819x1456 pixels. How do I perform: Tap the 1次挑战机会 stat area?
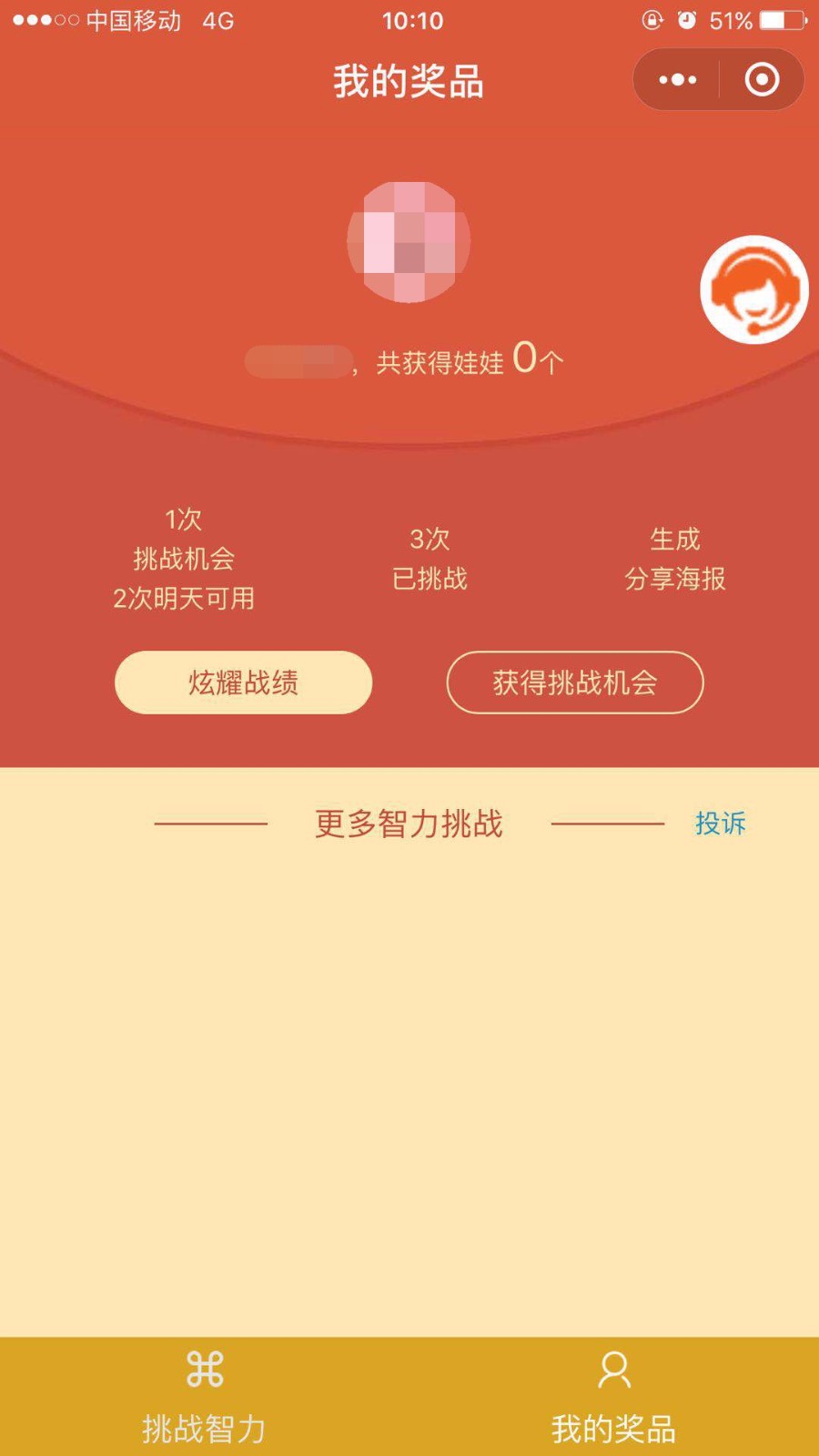[x=185, y=558]
